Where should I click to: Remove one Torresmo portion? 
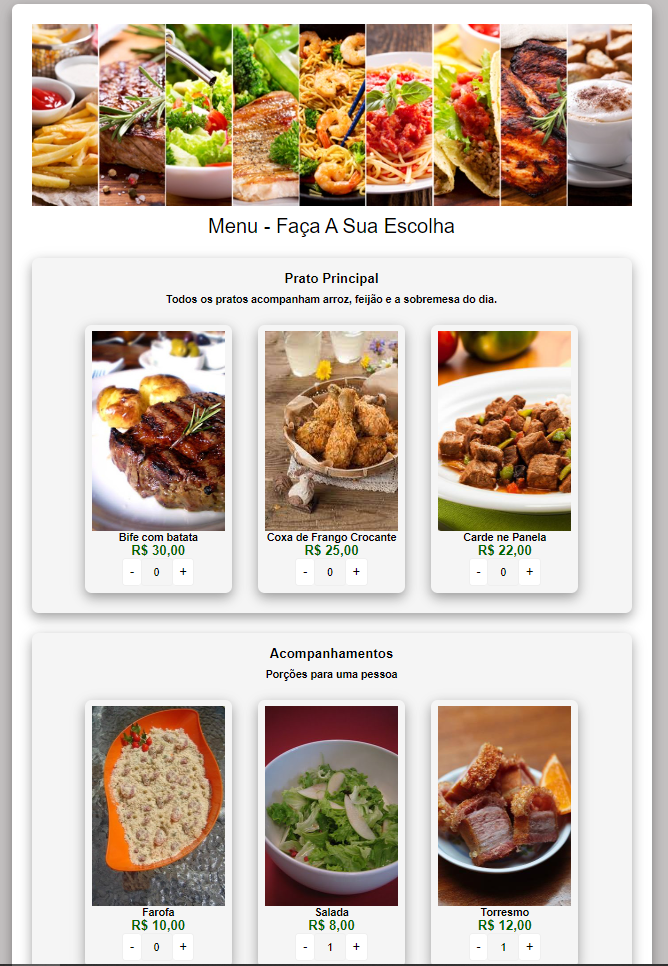pyautogui.click(x=478, y=947)
